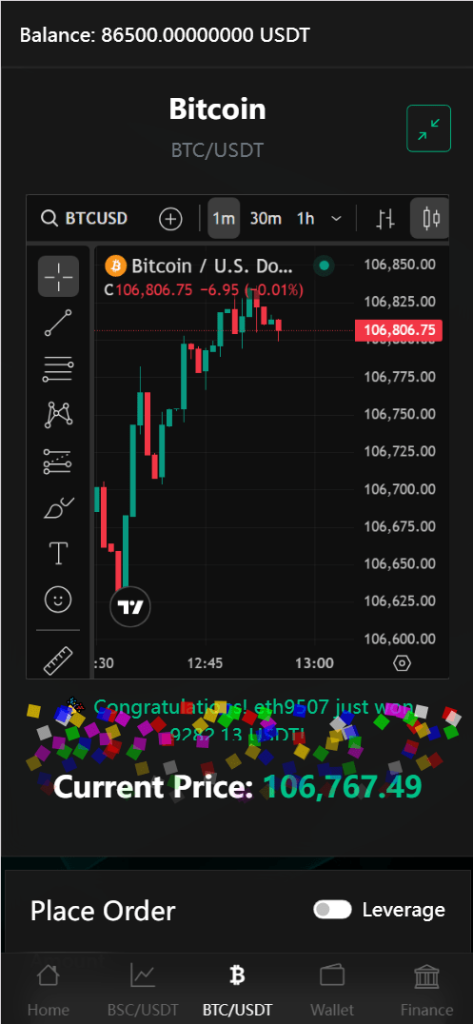Viewport: 473px width, 1024px height.
Task: Switch the chart to the 30m interval
Action: [x=265, y=219]
